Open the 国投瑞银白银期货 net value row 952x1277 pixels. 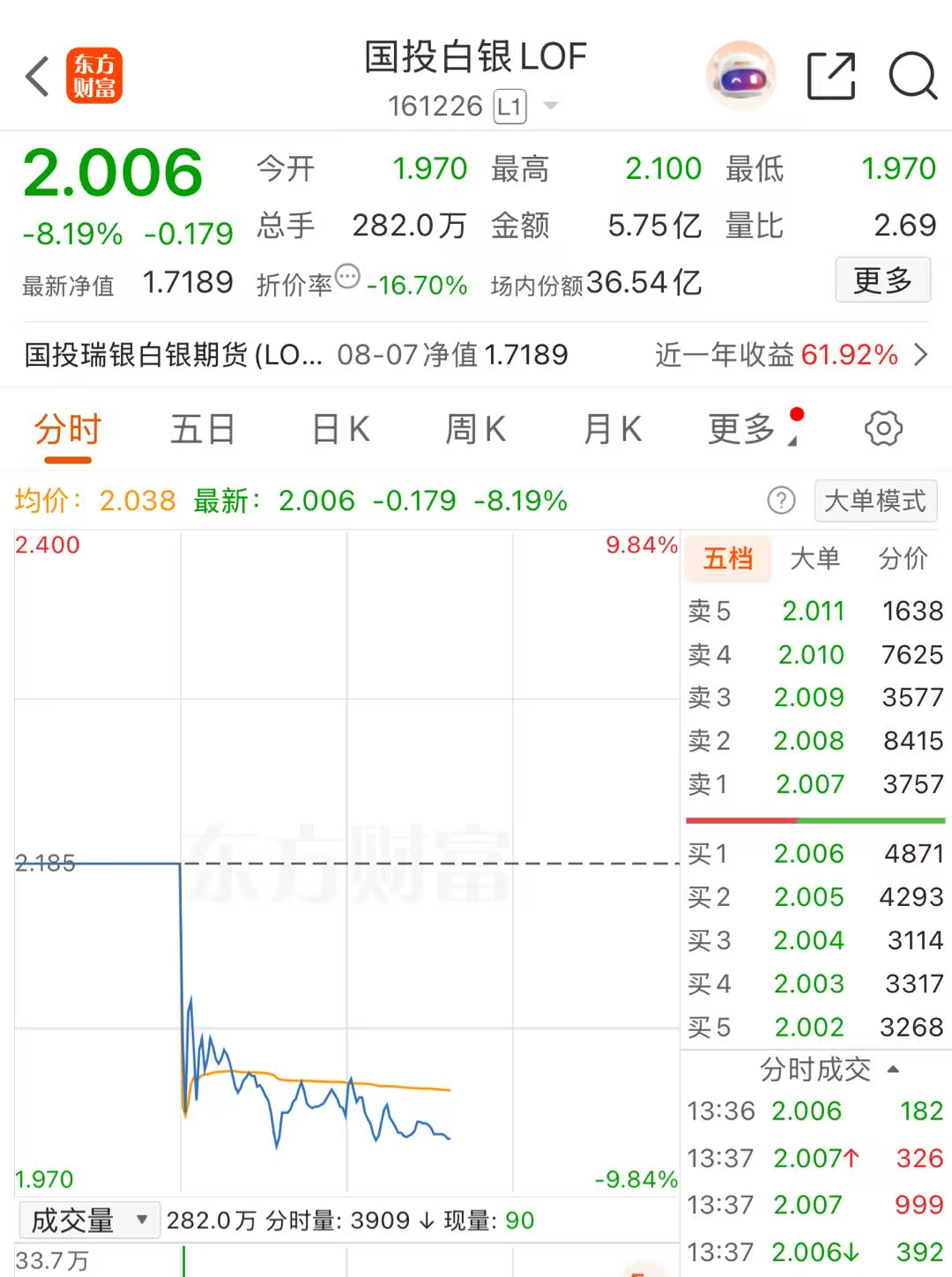(x=476, y=354)
